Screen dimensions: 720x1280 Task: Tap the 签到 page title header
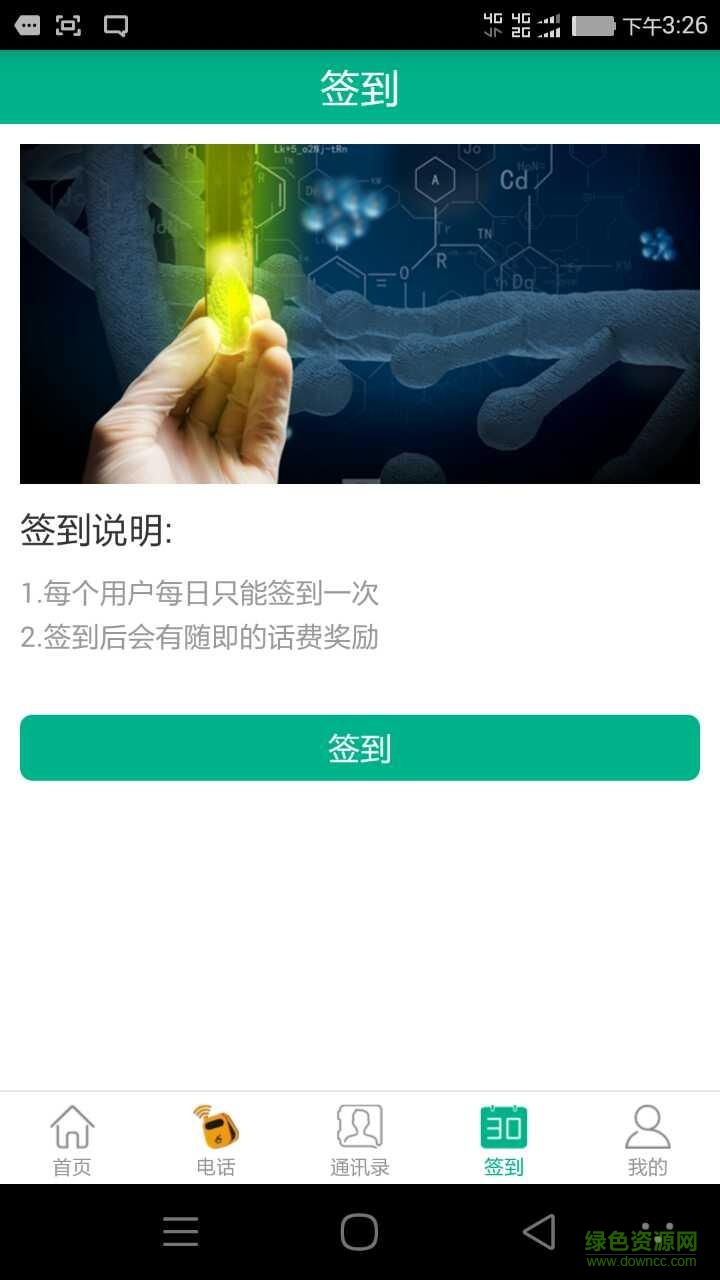pos(360,87)
